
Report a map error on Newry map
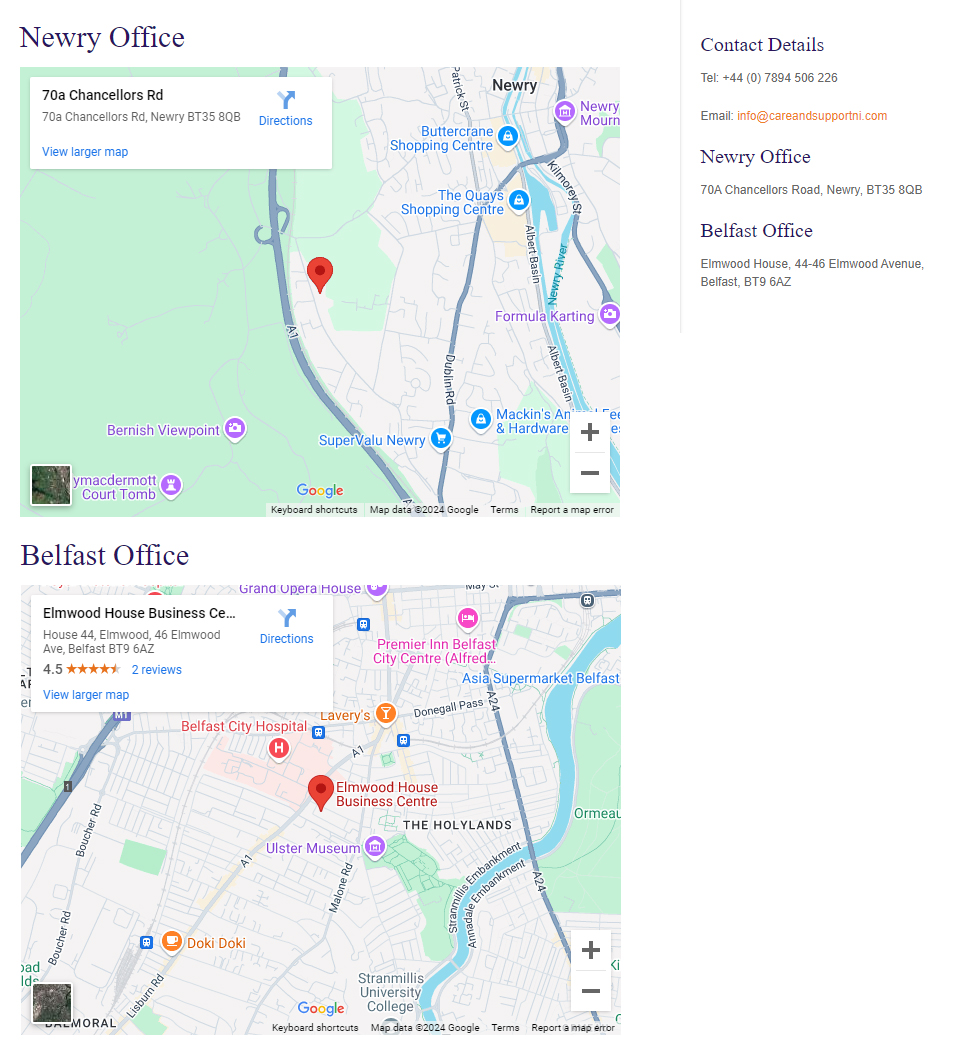[571, 510]
